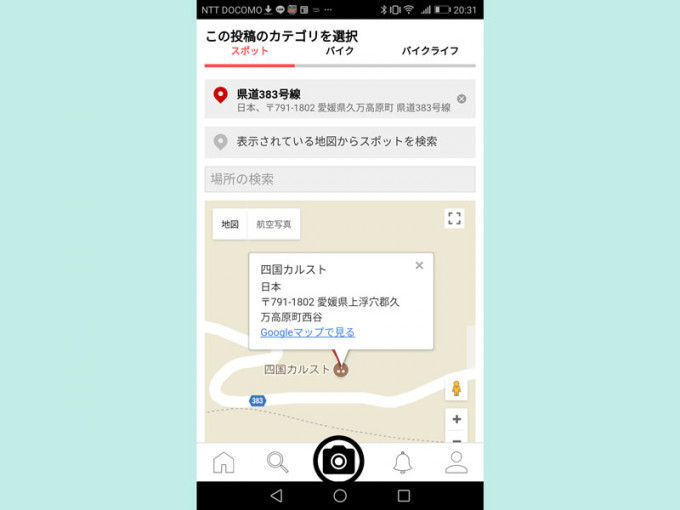680x510 pixels.
Task: Open the camera to post
Action: tap(339, 461)
